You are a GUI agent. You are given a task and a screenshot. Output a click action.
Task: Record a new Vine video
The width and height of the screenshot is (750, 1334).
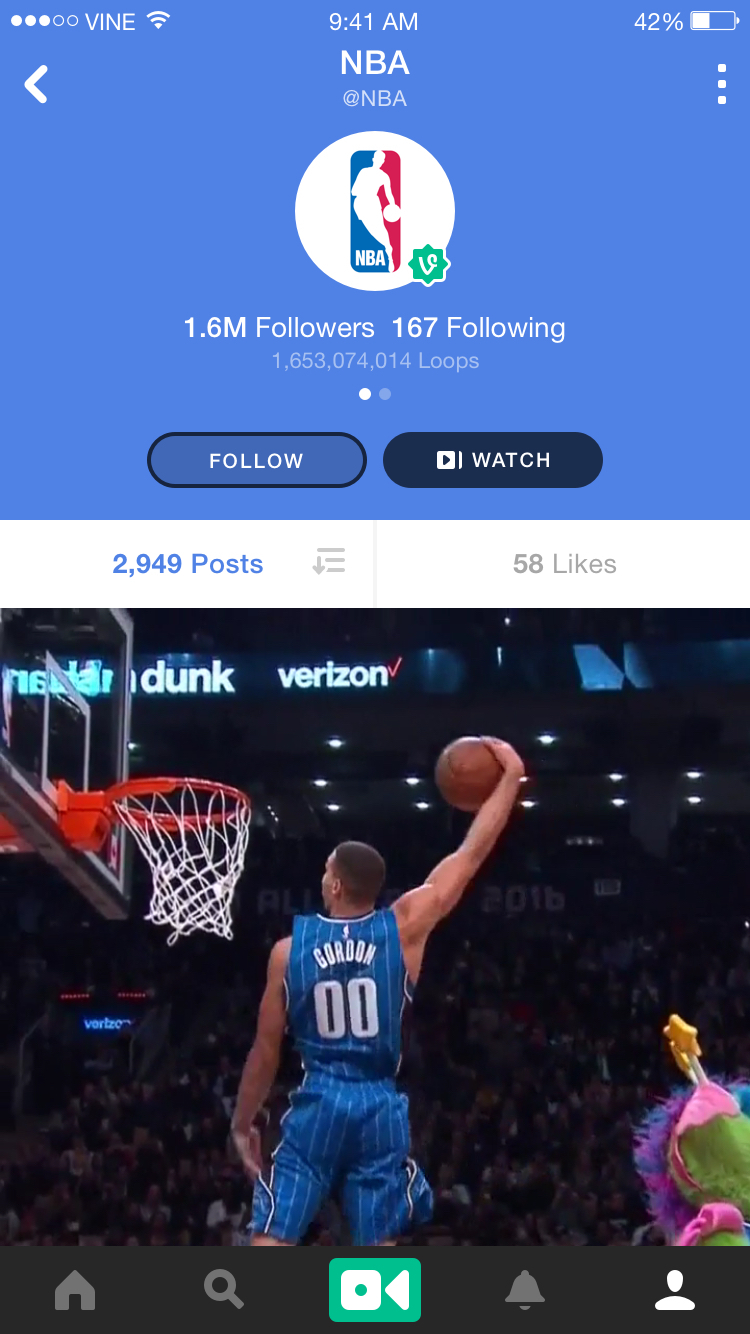(x=375, y=1290)
